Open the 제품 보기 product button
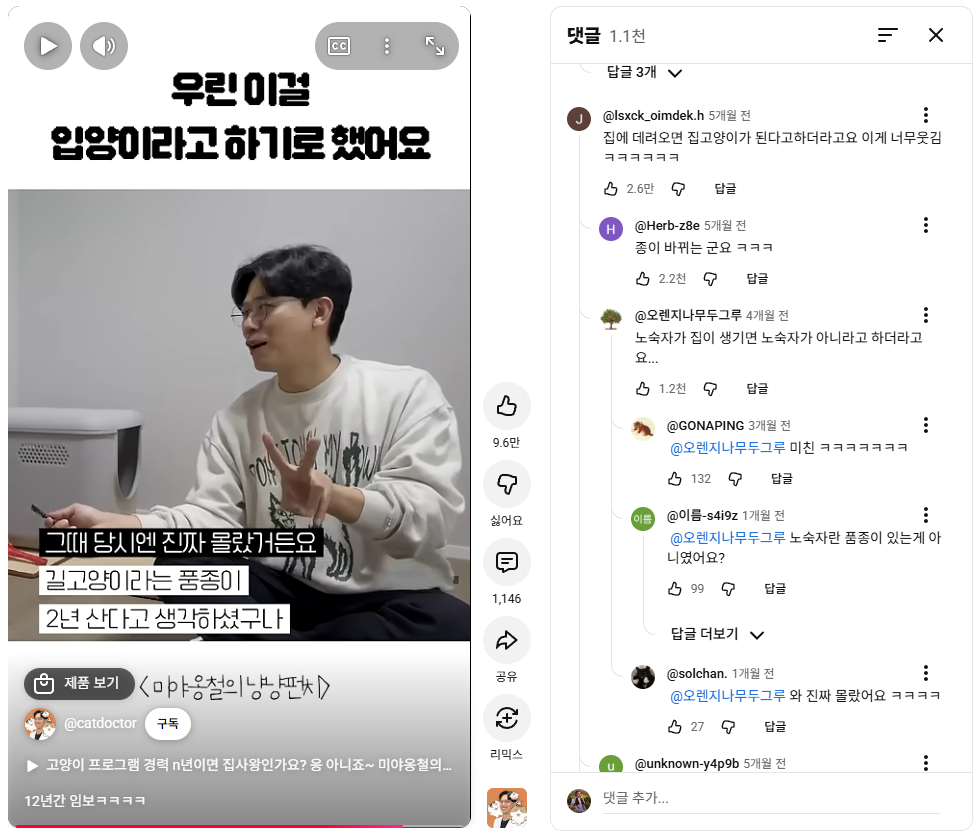This screenshot has height=837, width=979. [x=79, y=684]
